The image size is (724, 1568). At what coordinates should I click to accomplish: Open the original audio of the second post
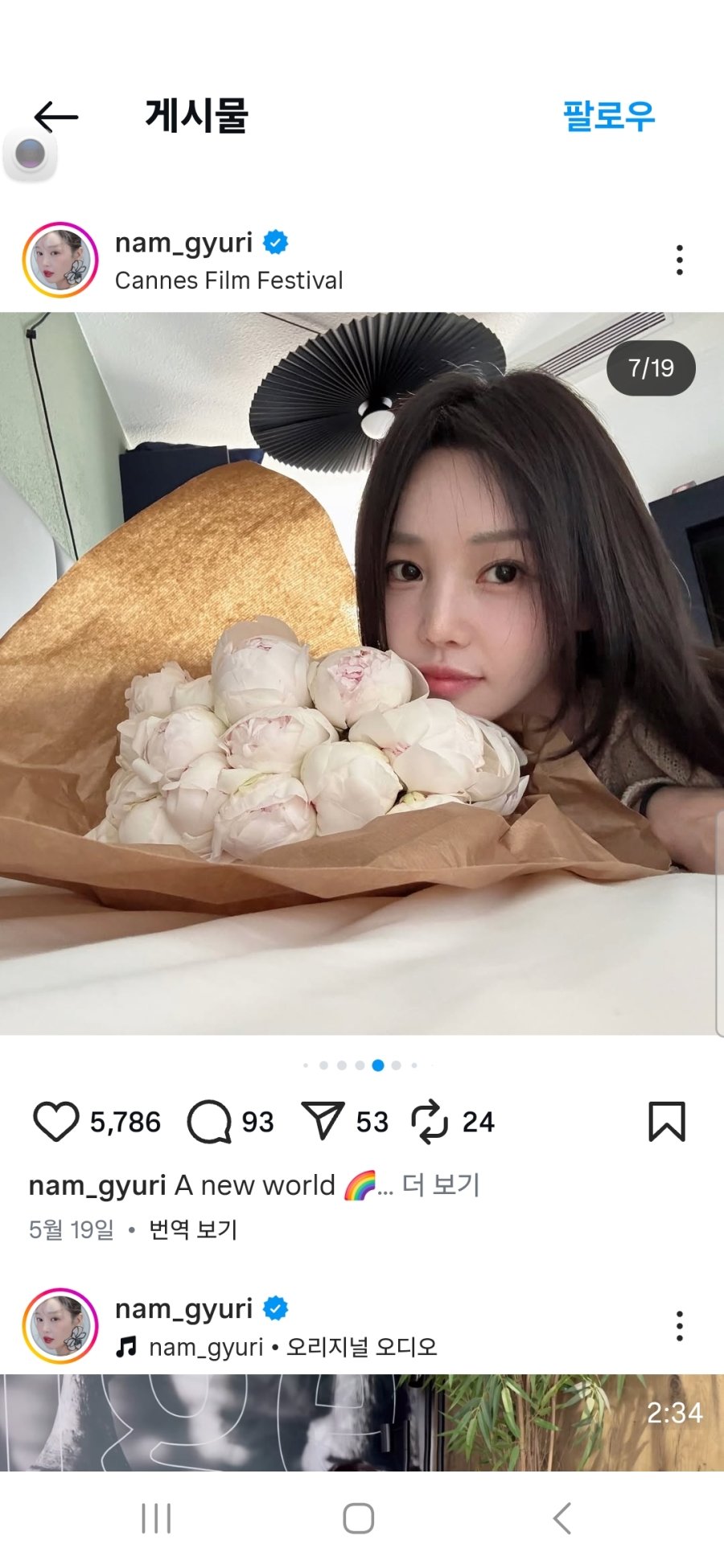(x=293, y=1347)
